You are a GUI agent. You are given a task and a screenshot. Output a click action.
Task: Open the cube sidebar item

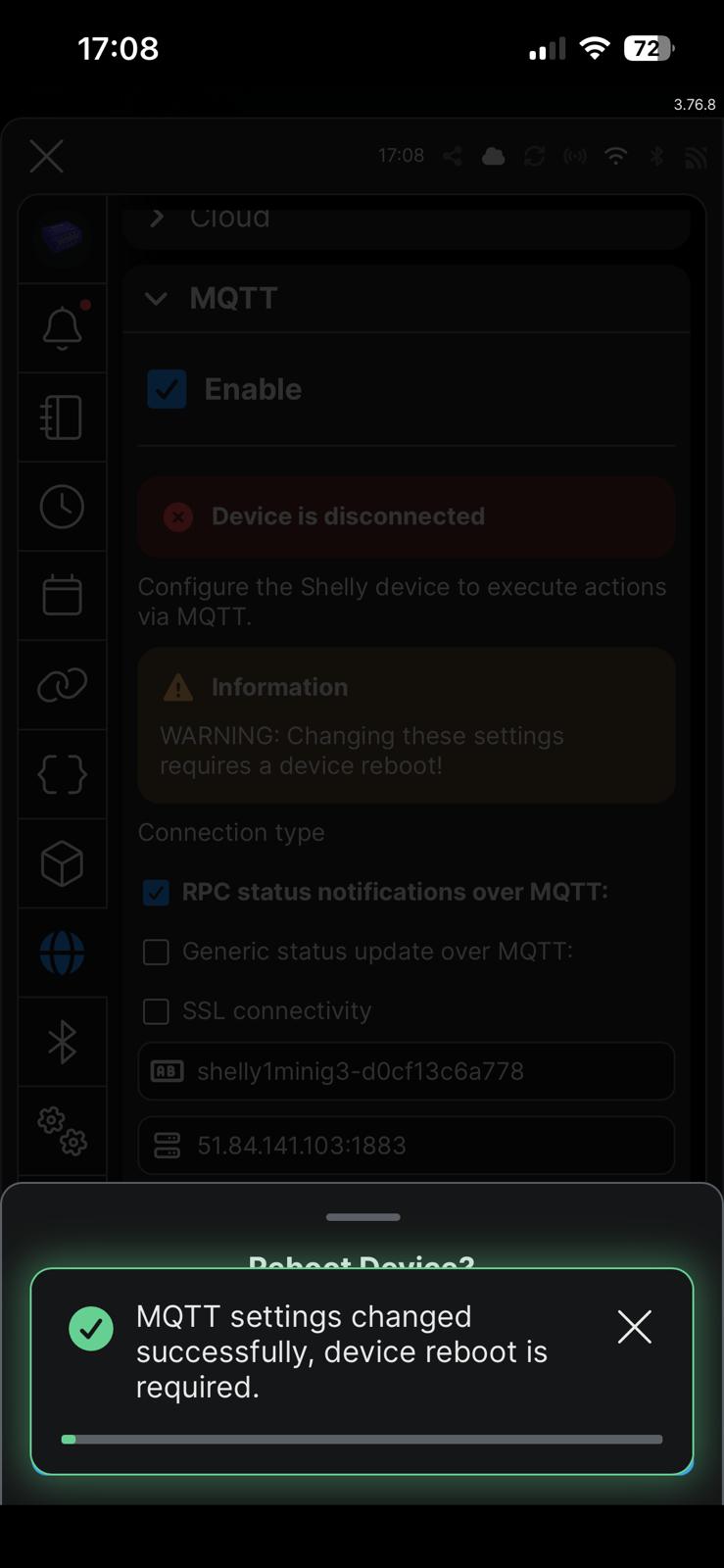[62, 863]
